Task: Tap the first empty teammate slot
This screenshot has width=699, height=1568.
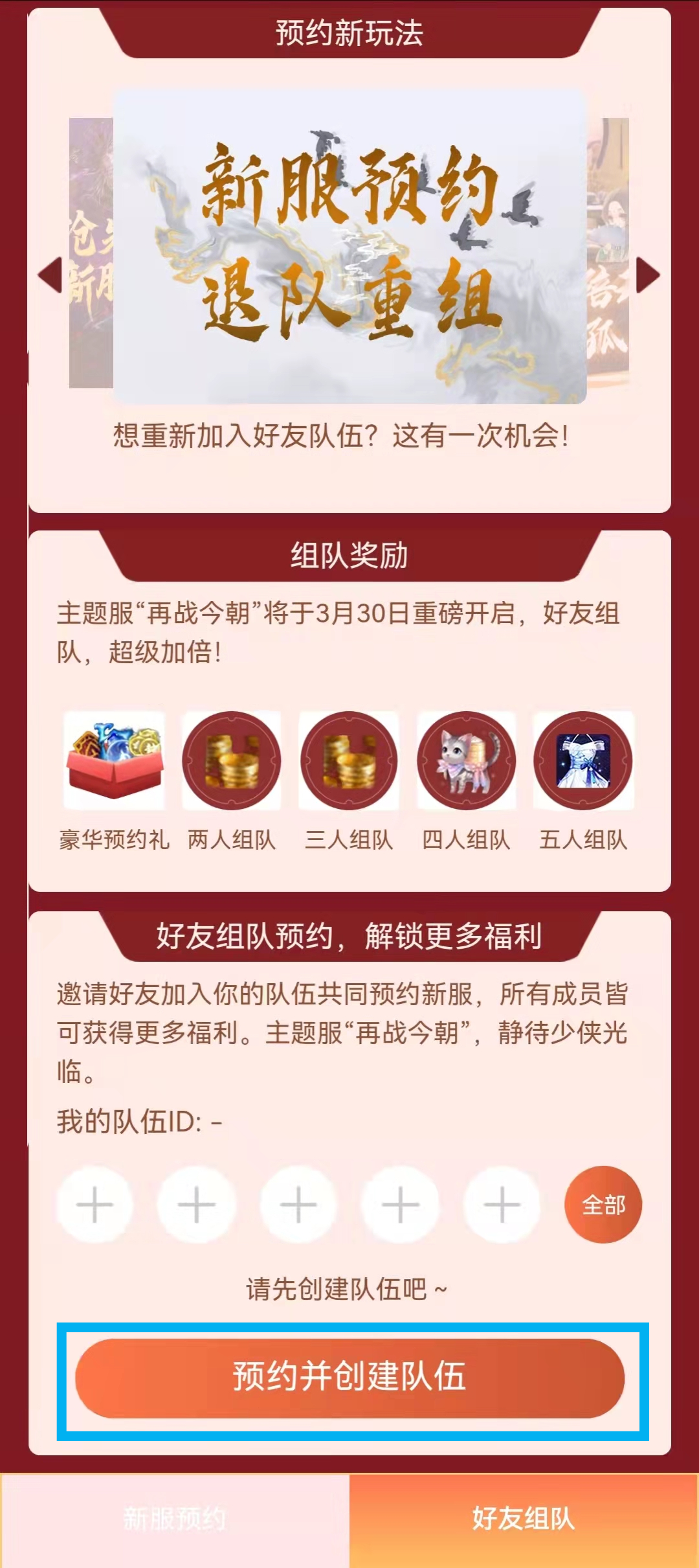Action: tap(94, 1205)
